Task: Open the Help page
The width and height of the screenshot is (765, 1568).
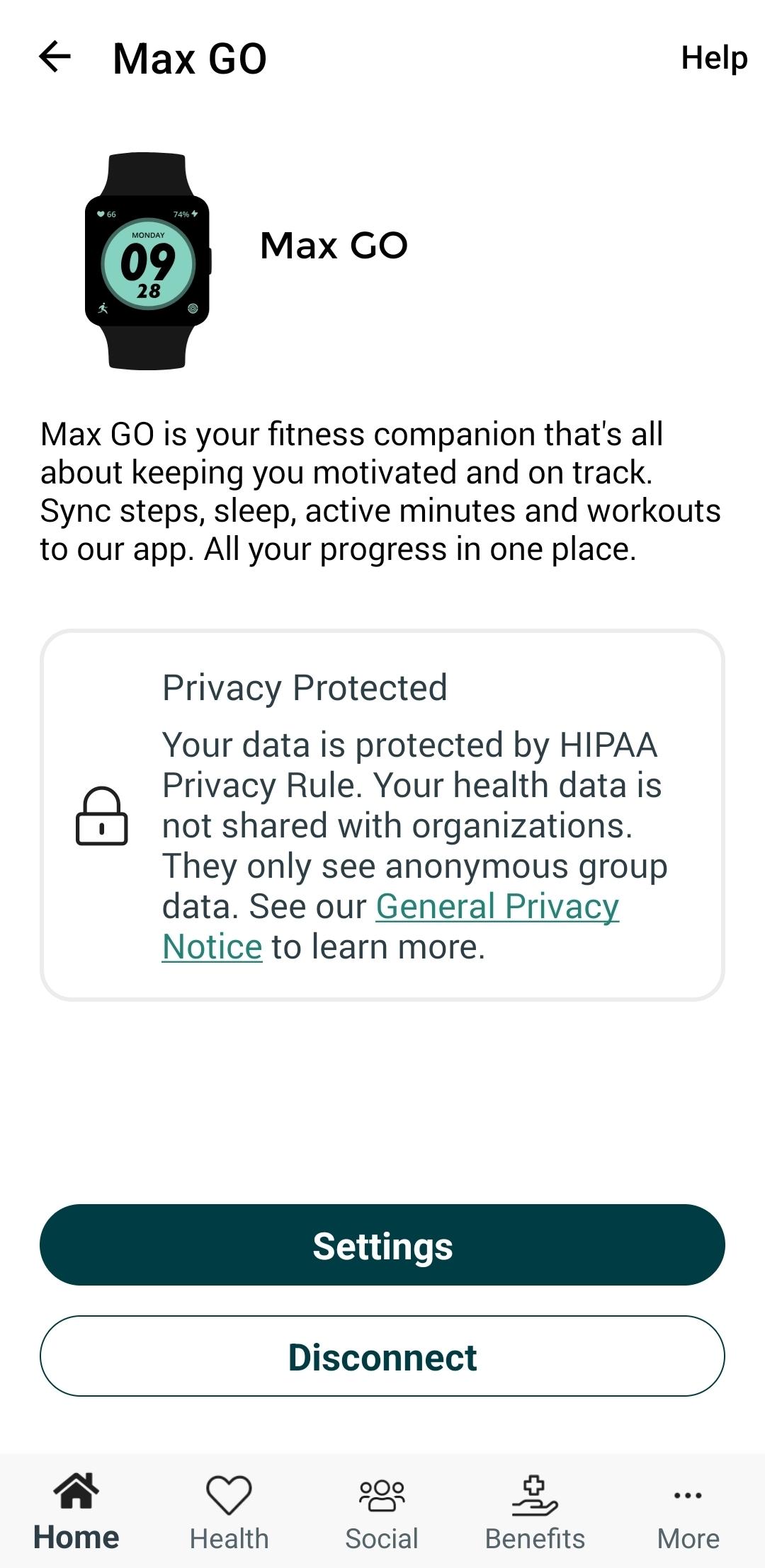Action: (x=713, y=58)
